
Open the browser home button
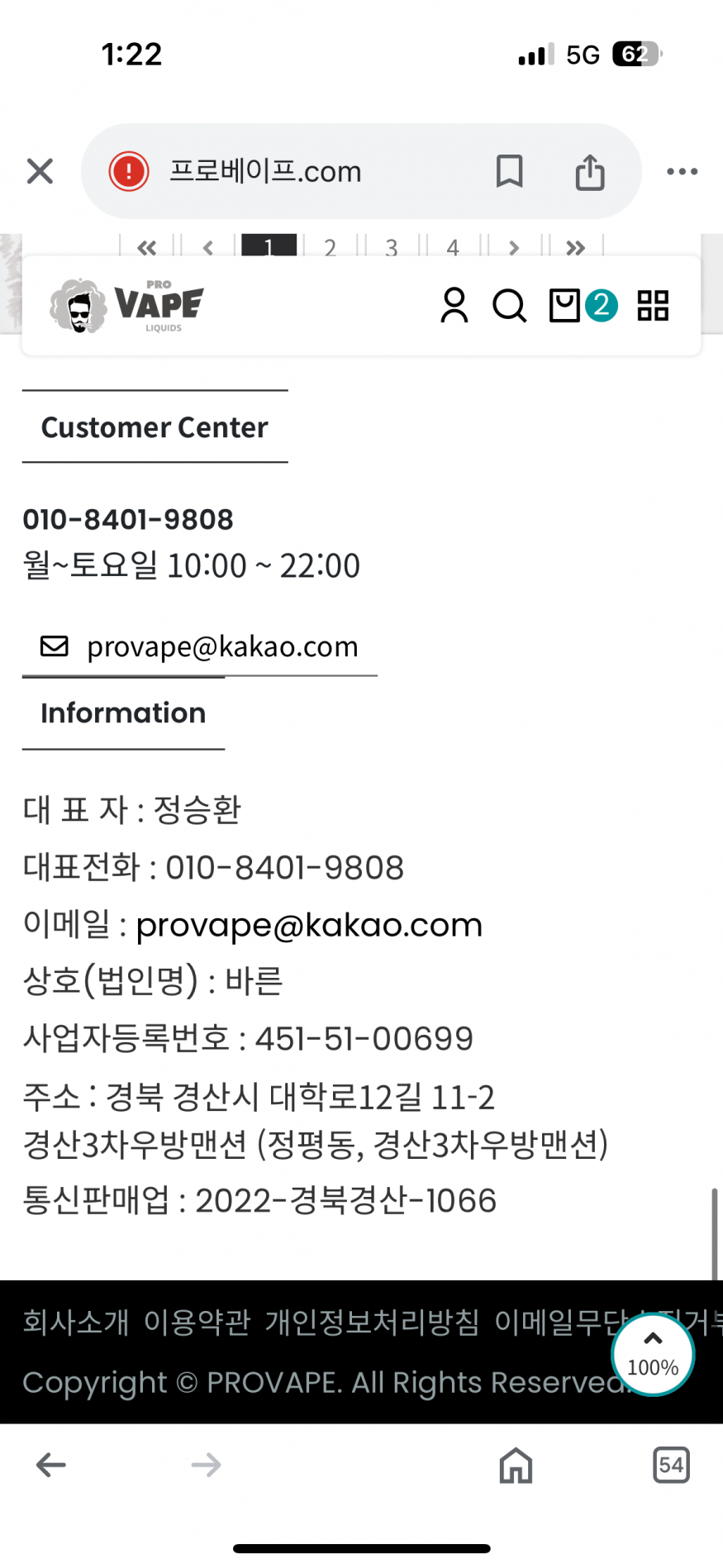pos(516,1466)
